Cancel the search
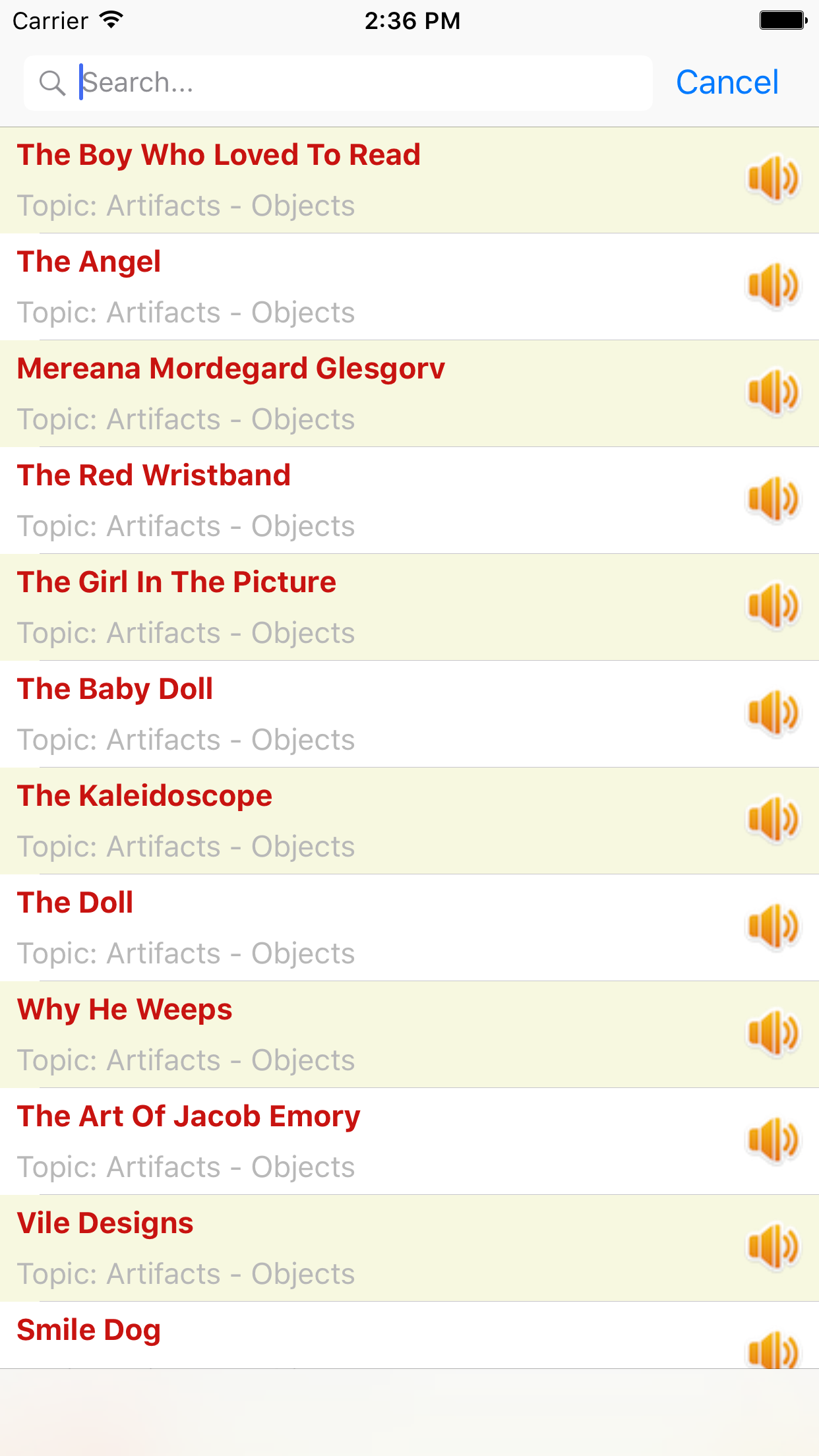The width and height of the screenshot is (819, 1456). coord(727,83)
